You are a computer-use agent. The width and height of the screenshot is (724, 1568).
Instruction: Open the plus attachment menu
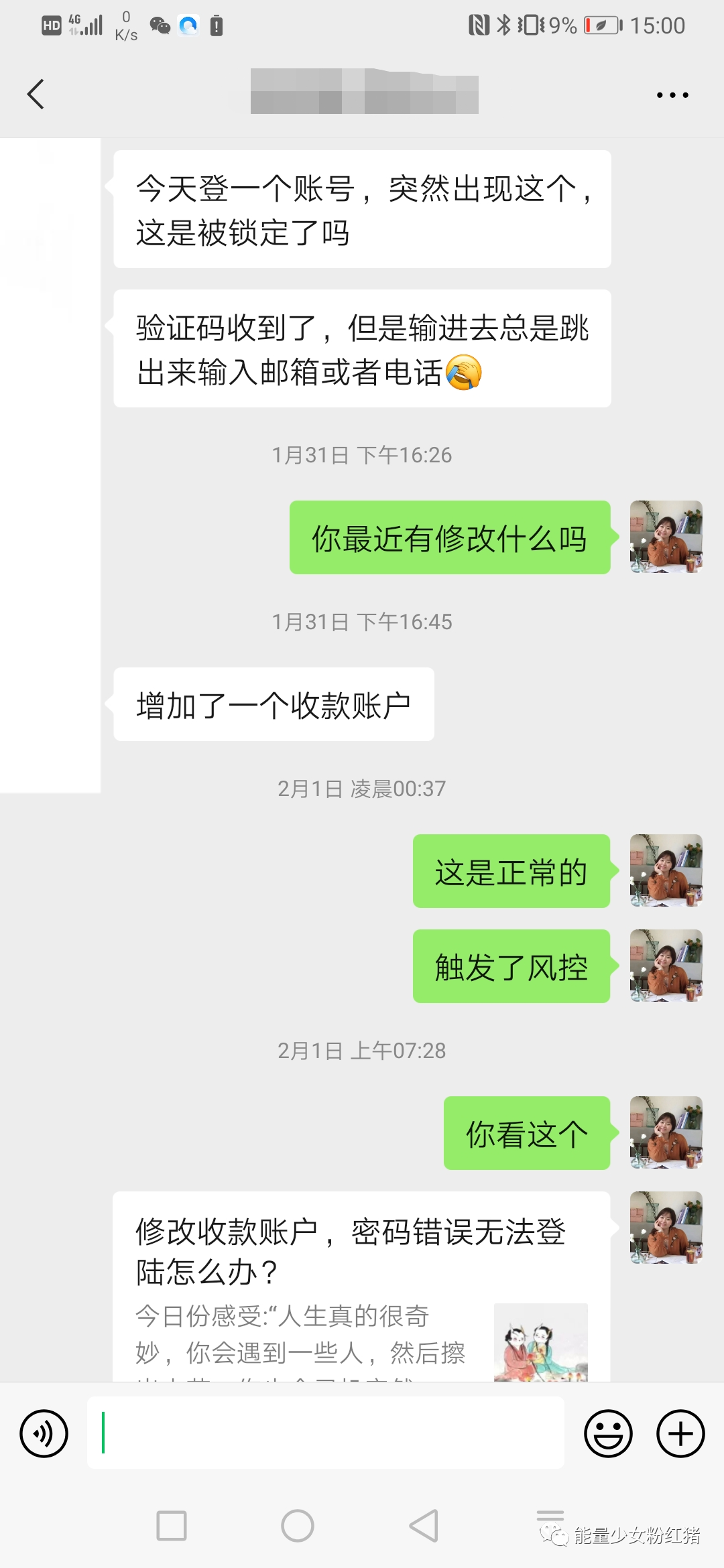tap(680, 1433)
